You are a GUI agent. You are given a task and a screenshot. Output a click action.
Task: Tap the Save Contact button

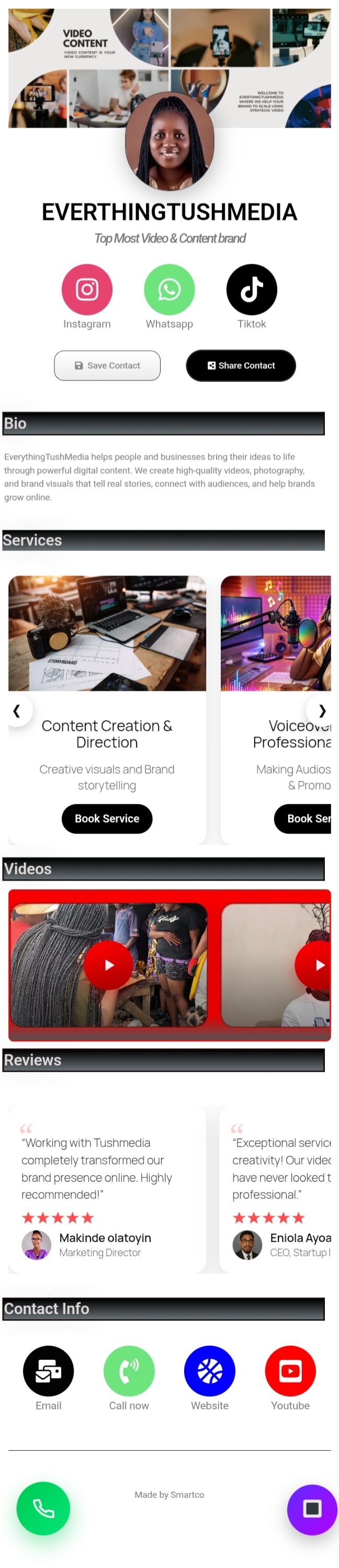(107, 365)
